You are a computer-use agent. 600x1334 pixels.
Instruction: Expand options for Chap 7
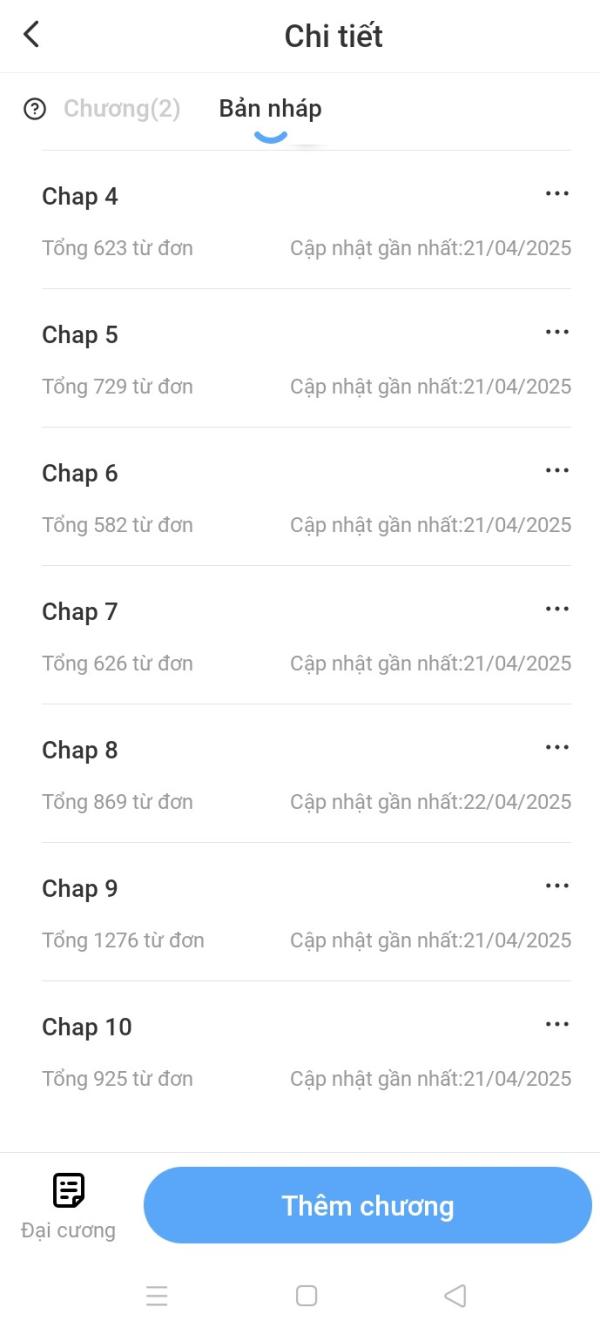pos(557,609)
